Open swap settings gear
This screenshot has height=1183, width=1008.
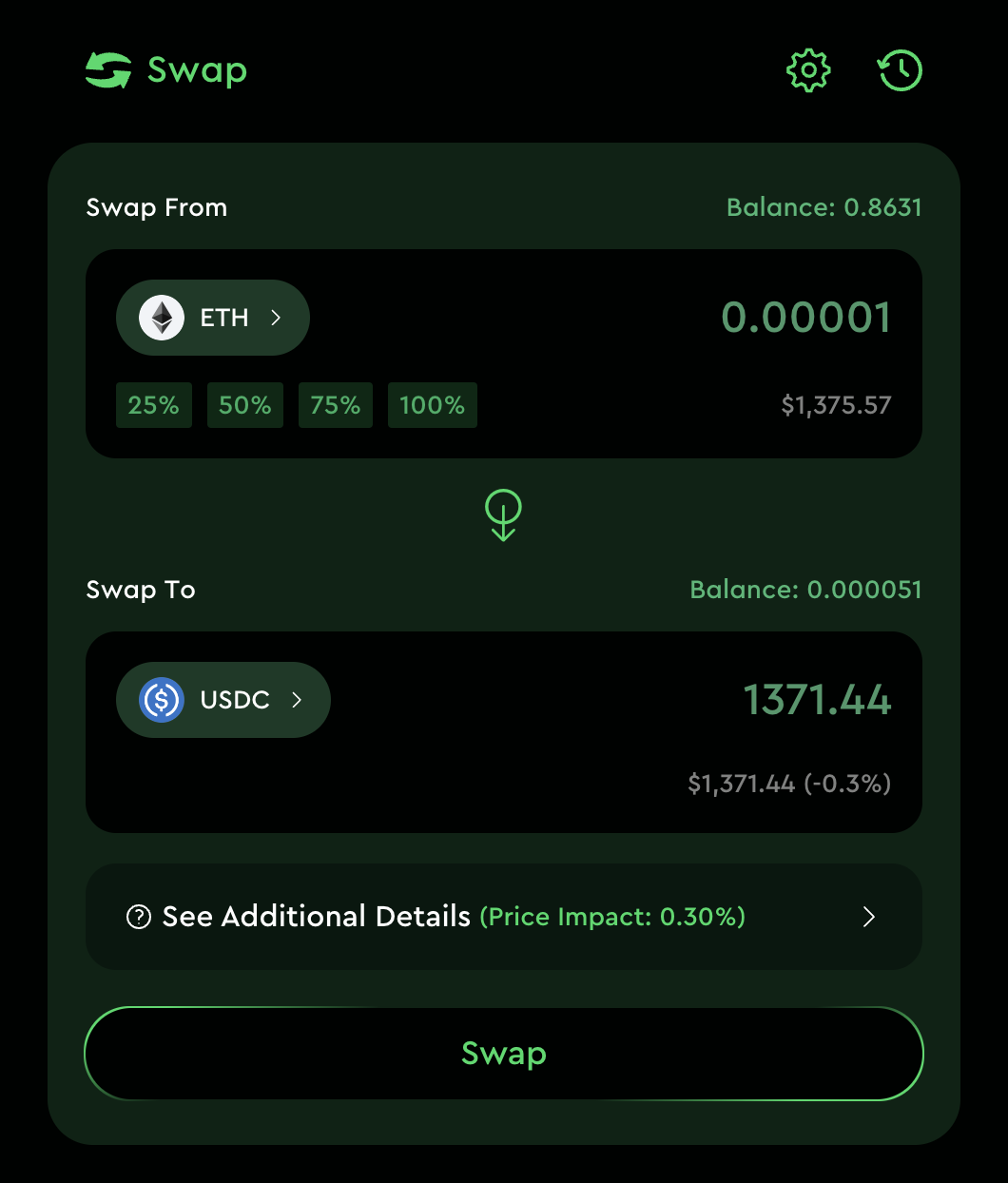pyautogui.click(x=808, y=70)
